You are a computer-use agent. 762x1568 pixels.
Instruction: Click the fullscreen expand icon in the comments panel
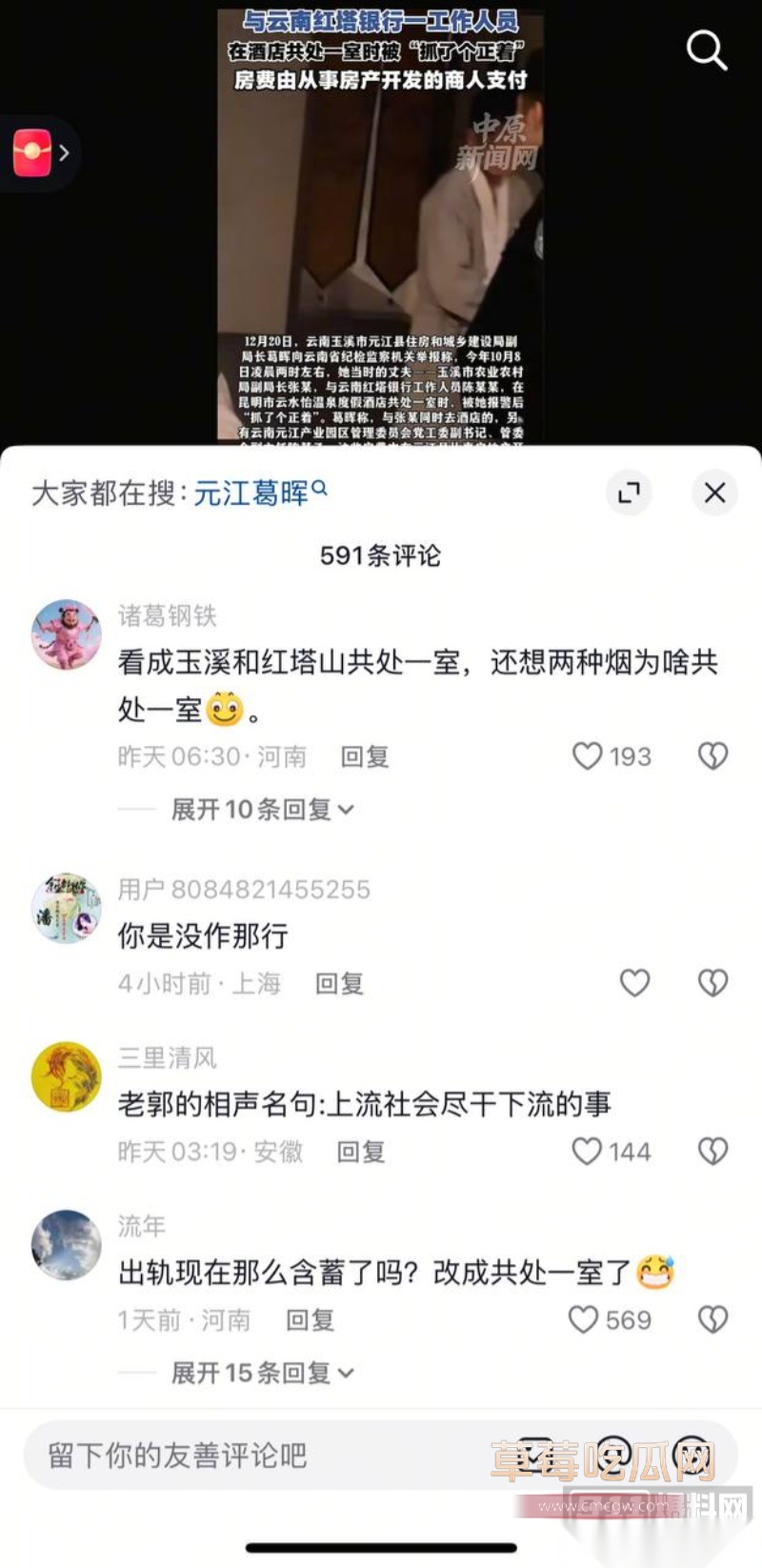629,493
